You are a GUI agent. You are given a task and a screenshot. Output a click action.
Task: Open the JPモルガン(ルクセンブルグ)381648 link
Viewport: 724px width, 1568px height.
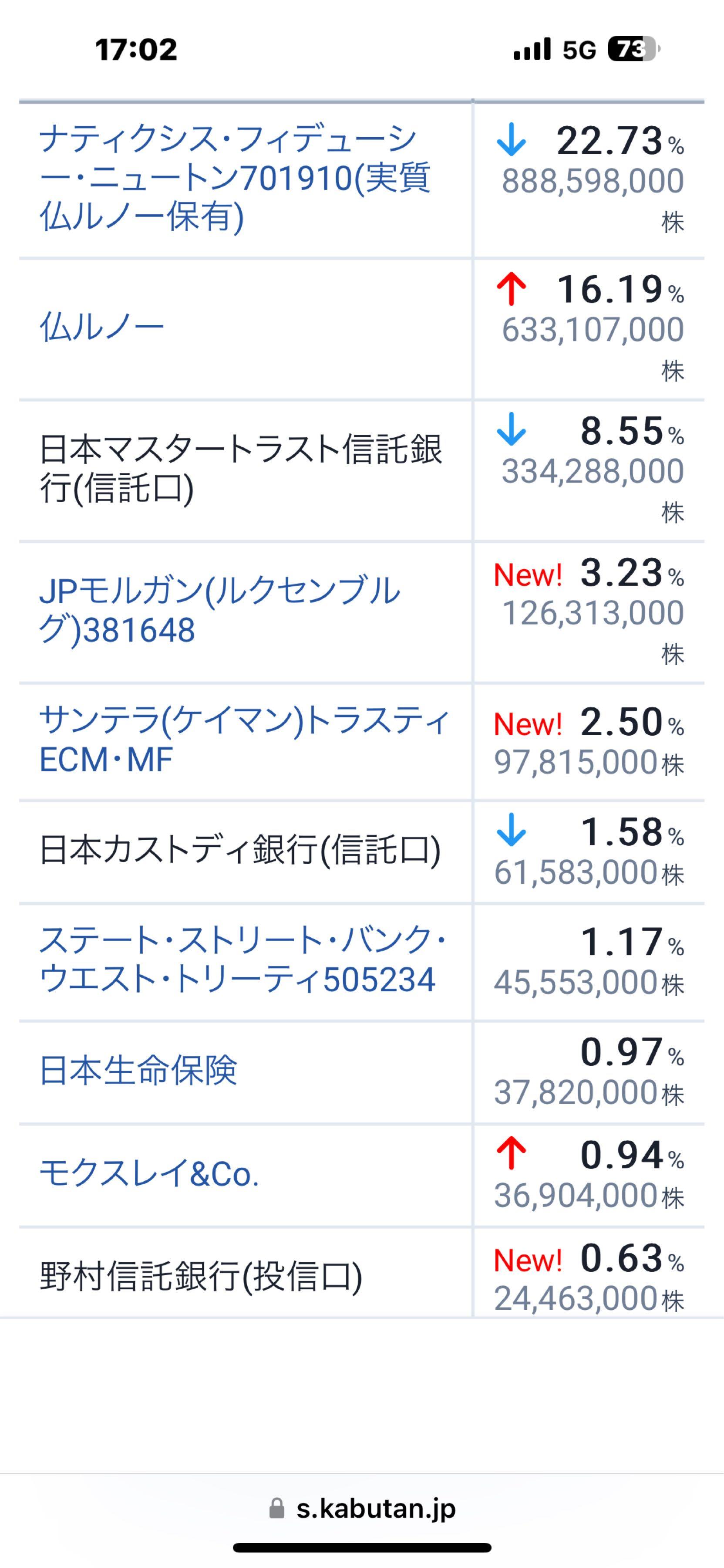tap(219, 610)
